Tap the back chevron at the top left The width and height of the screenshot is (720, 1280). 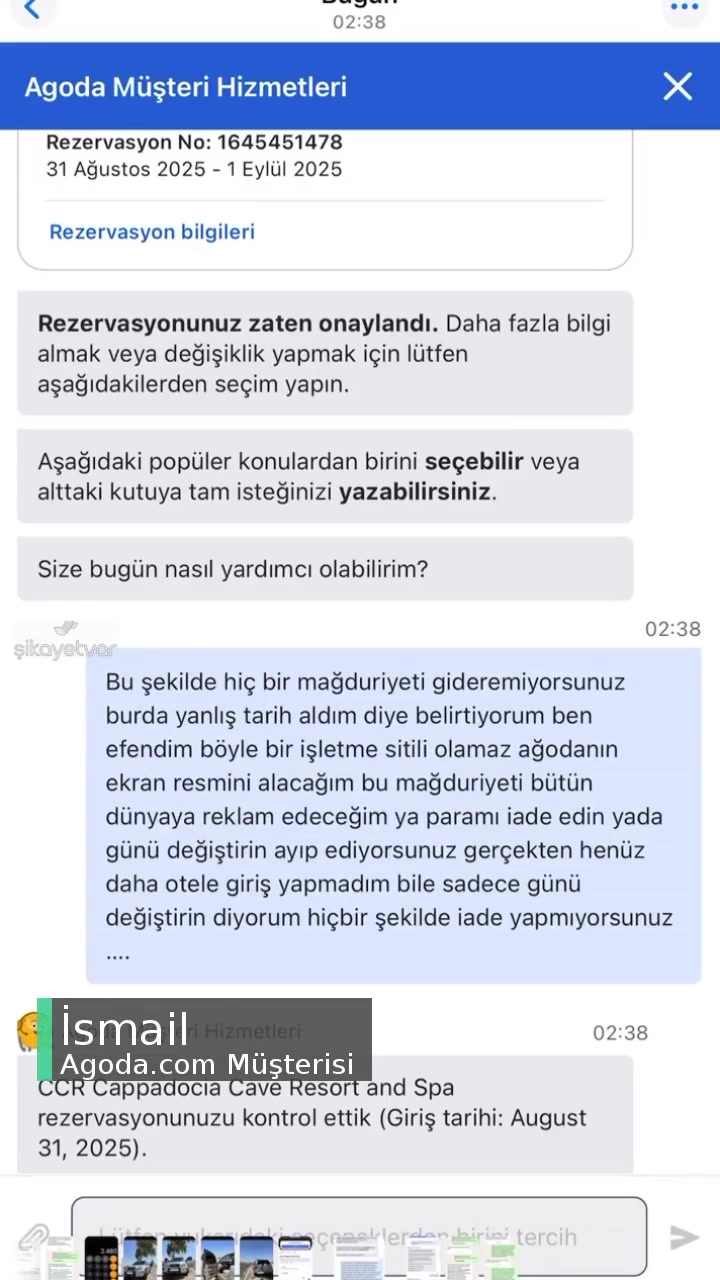click(32, 8)
